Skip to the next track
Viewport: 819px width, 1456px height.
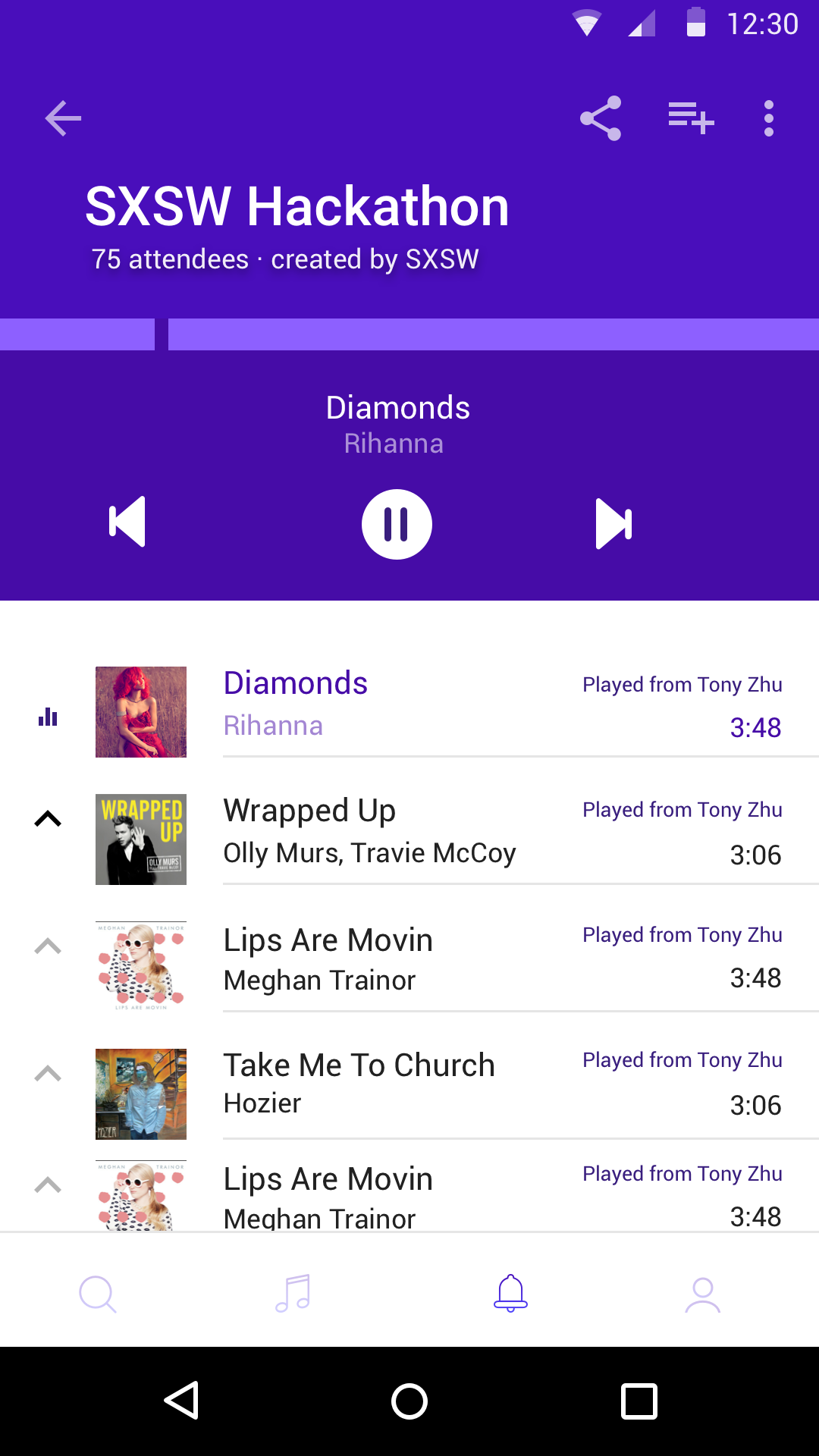[x=613, y=523]
